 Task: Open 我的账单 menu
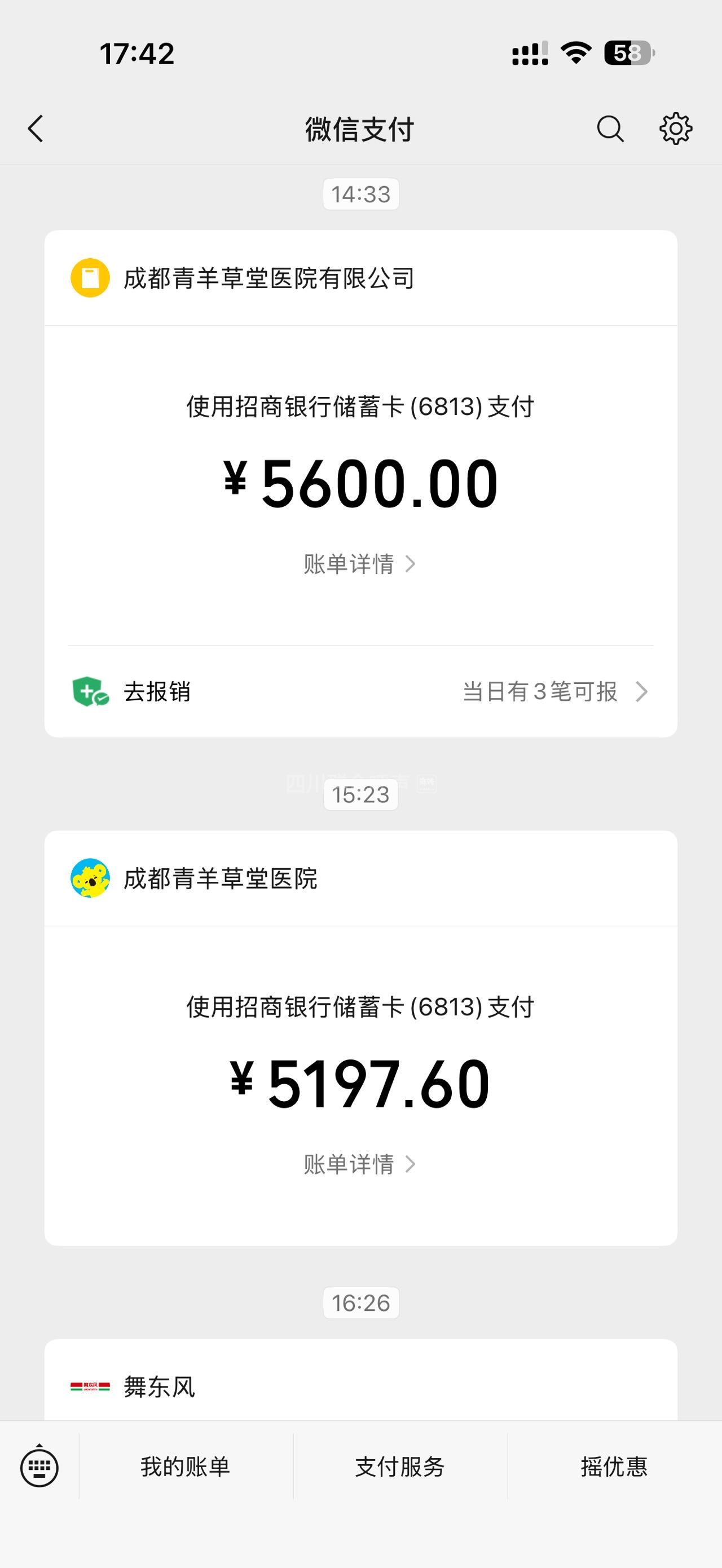[186, 1467]
